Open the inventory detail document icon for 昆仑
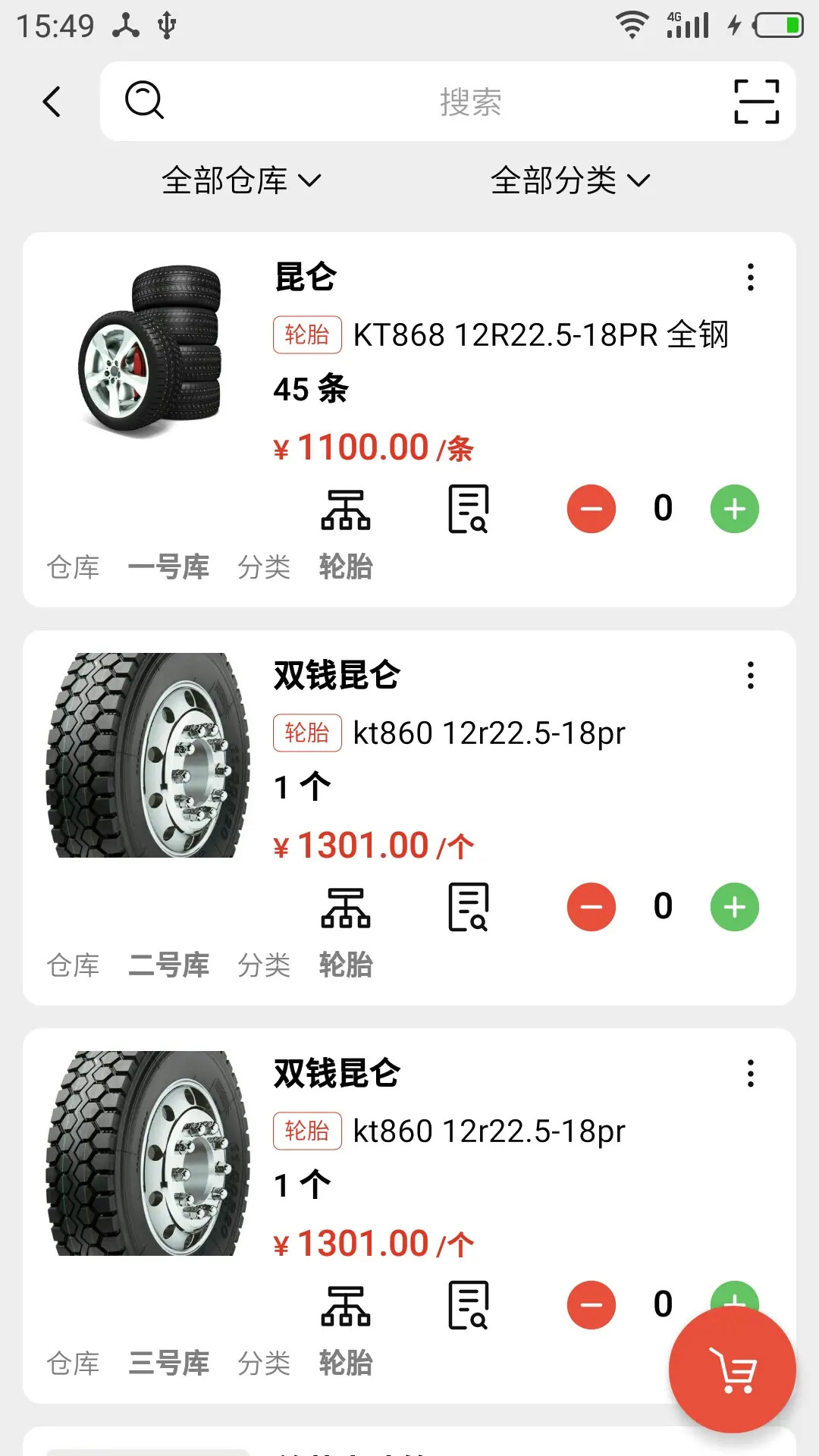 click(x=468, y=509)
